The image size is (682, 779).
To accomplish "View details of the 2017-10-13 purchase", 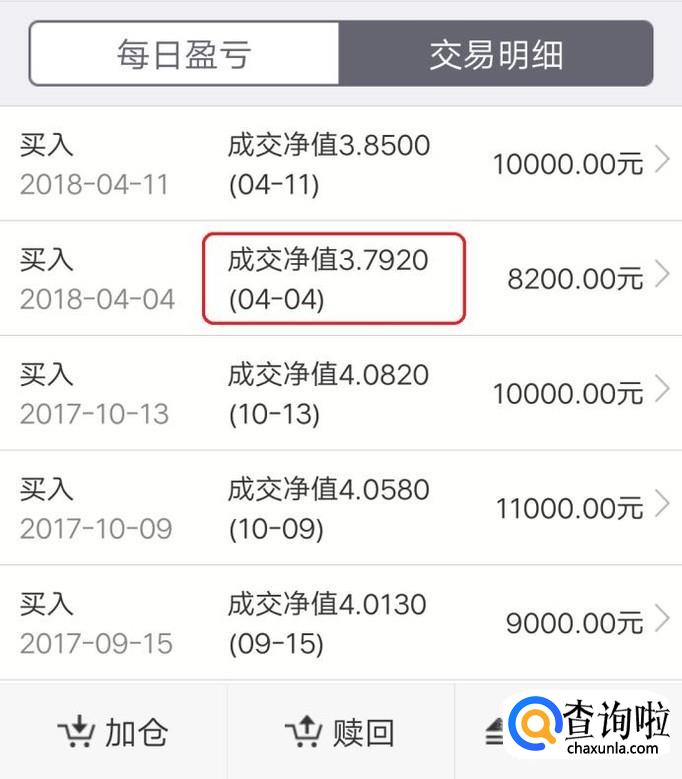I will 341,393.
